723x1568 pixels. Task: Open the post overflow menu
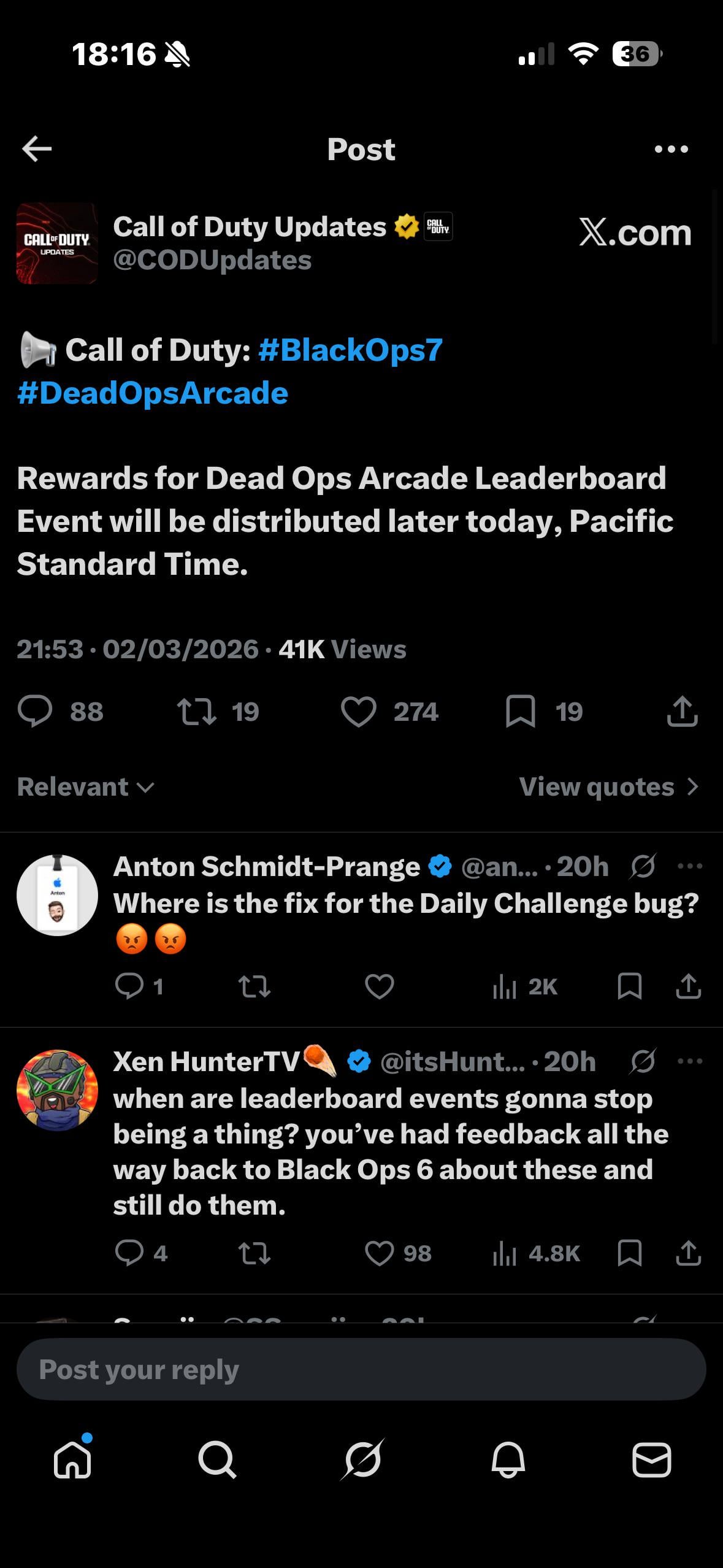coord(671,149)
